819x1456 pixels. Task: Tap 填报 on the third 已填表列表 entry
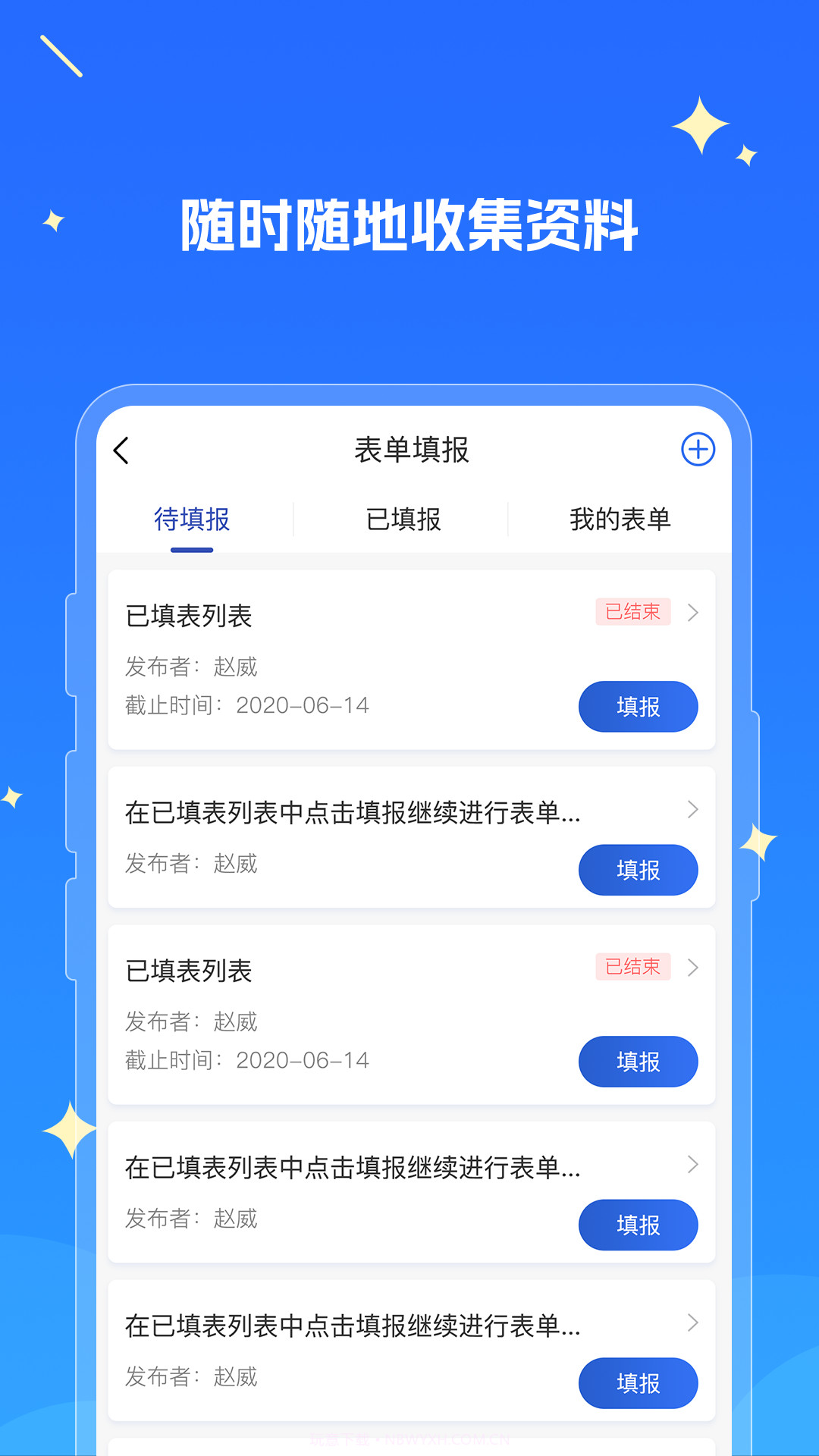(638, 1062)
